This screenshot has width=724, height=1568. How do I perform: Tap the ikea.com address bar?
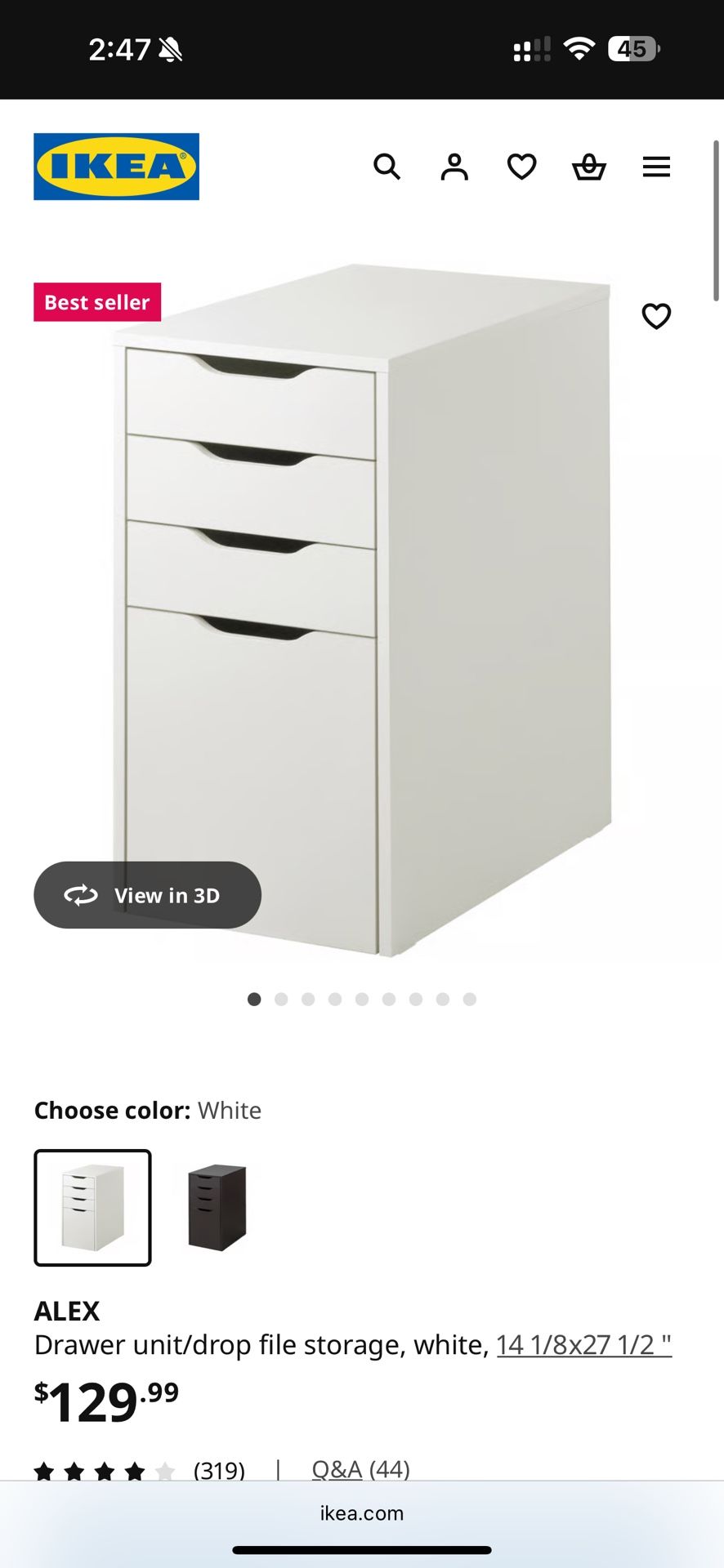tap(362, 1513)
